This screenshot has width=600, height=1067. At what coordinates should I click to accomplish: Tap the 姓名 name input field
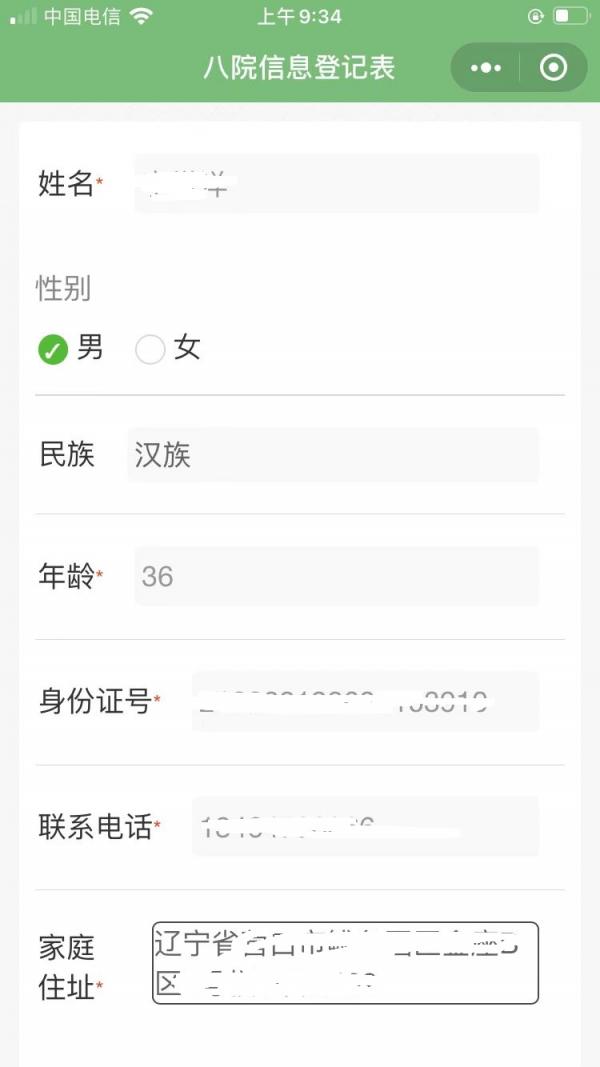336,184
